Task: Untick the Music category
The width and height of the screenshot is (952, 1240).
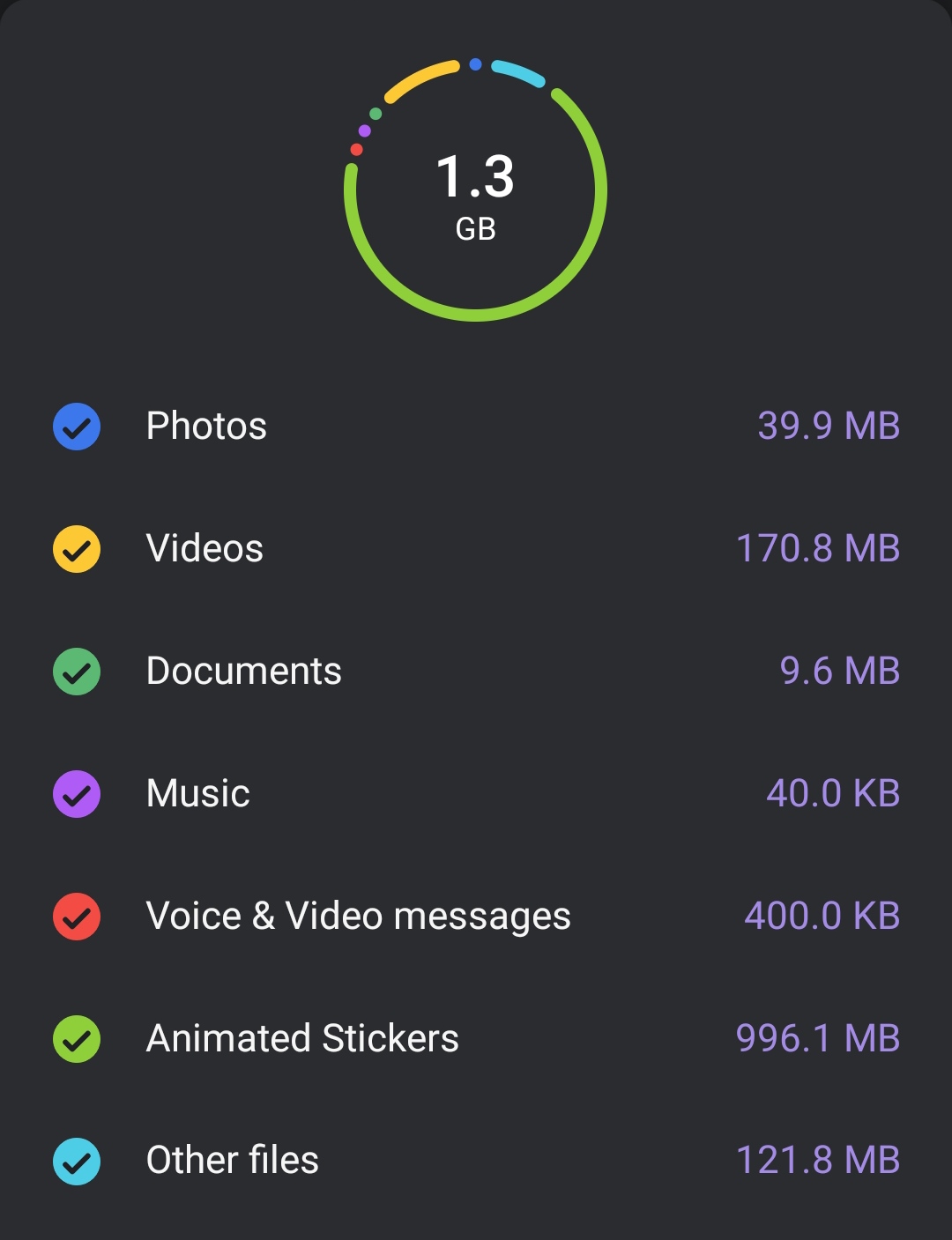Action: point(77,794)
